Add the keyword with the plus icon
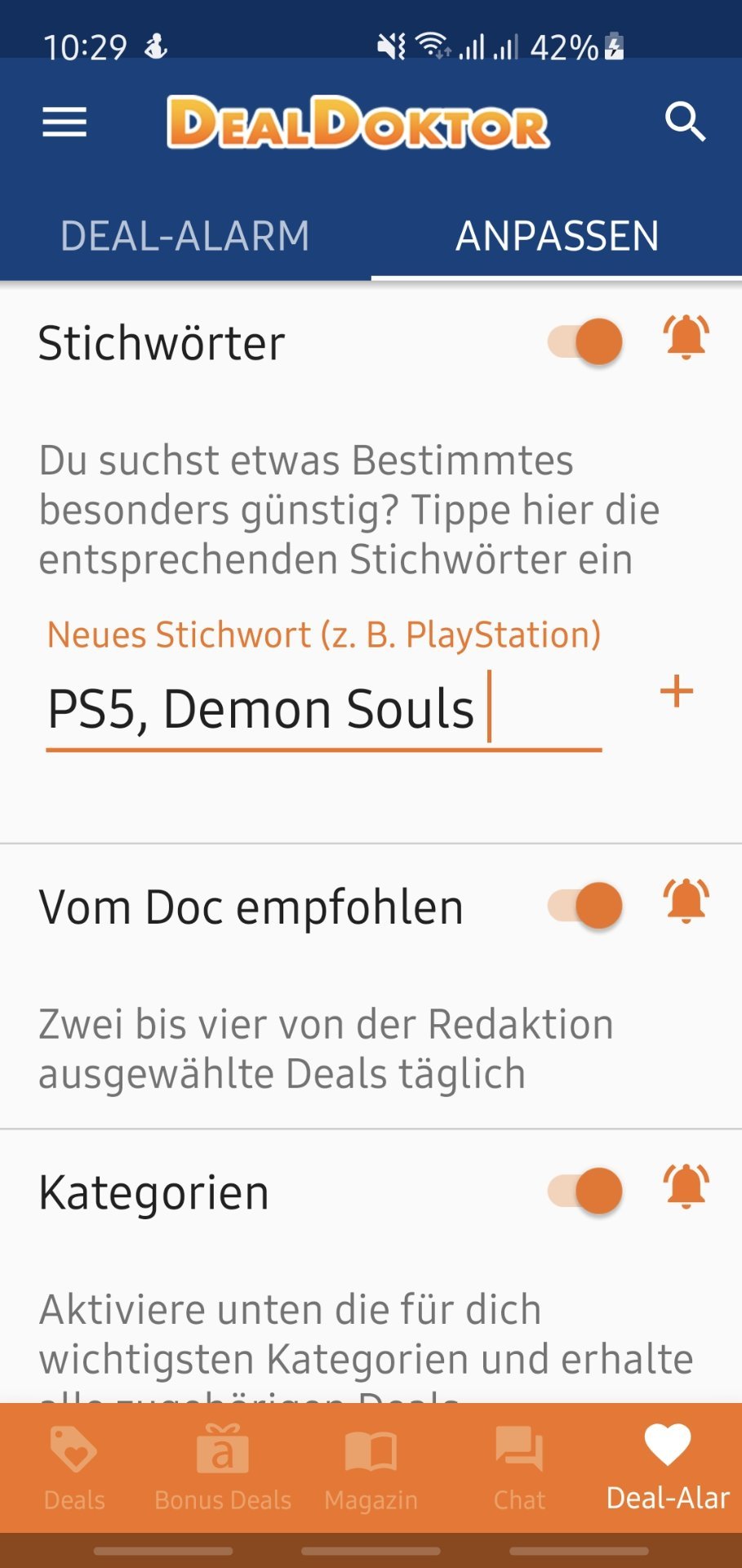Viewport: 742px width, 1568px height. click(677, 692)
